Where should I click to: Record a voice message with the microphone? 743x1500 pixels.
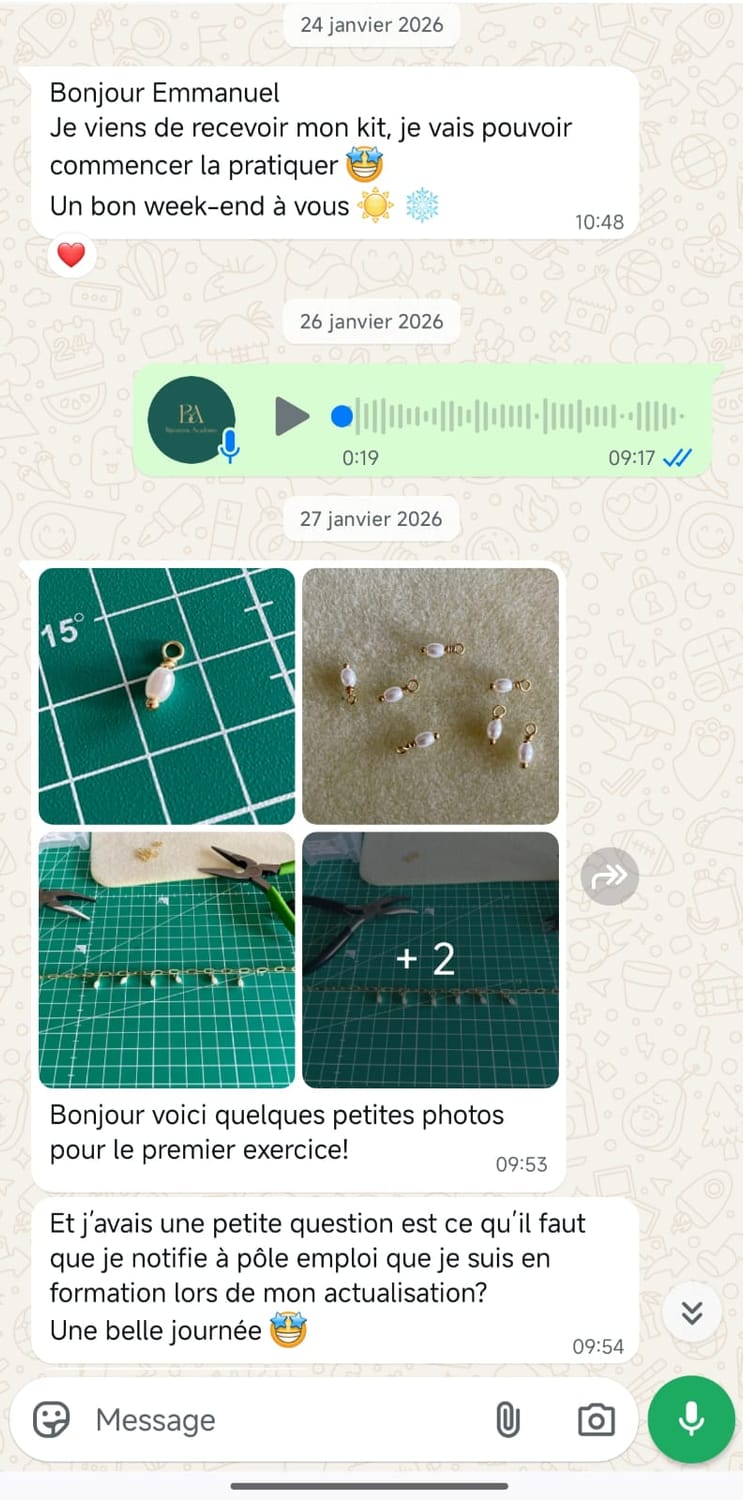pyautogui.click(x=691, y=1420)
